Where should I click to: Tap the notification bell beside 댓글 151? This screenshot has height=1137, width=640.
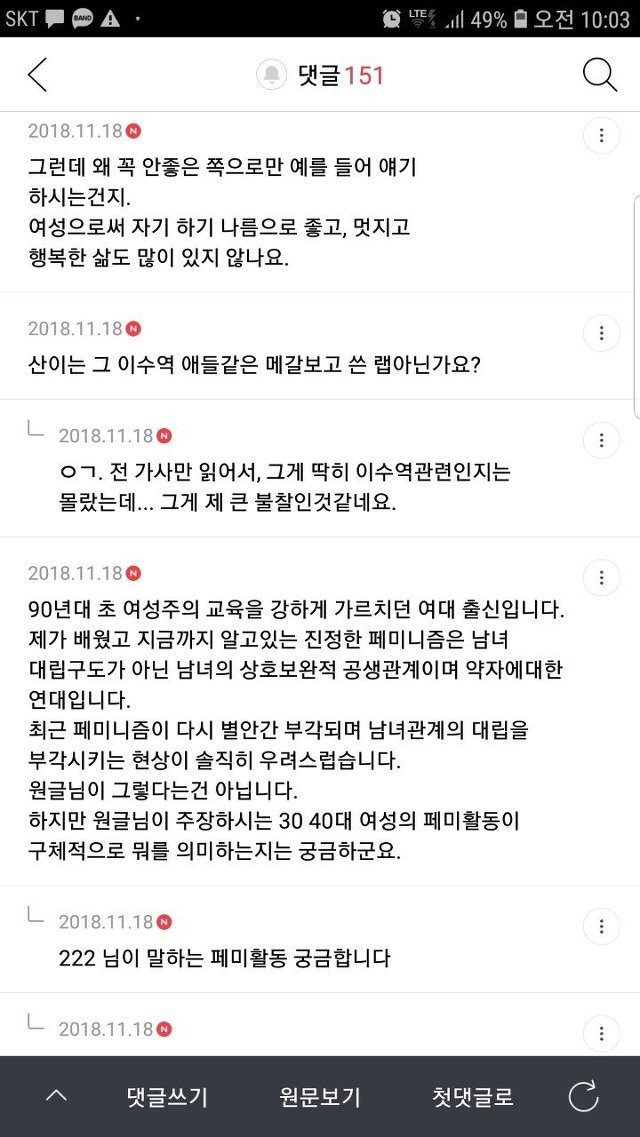273,75
